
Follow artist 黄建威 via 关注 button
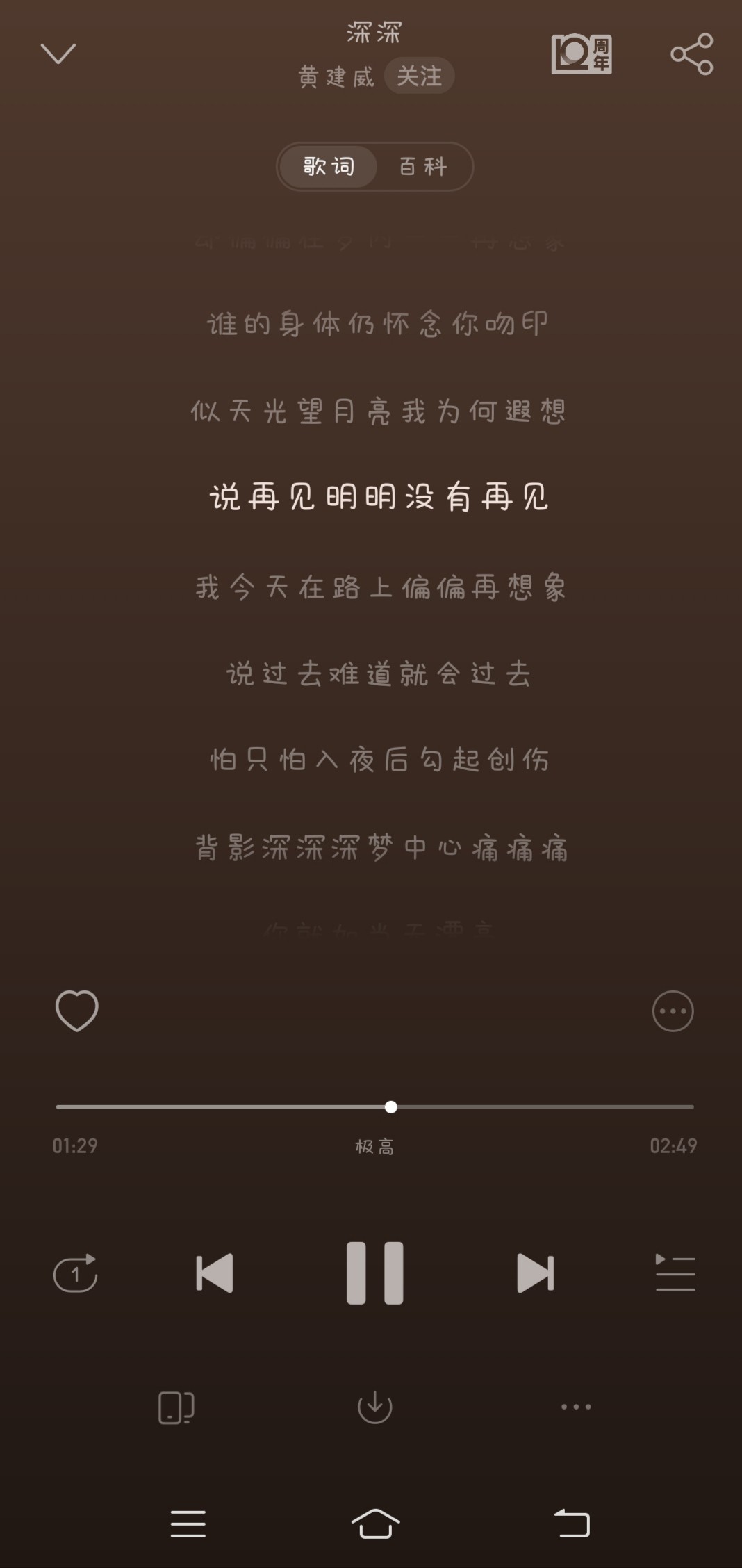click(x=419, y=76)
